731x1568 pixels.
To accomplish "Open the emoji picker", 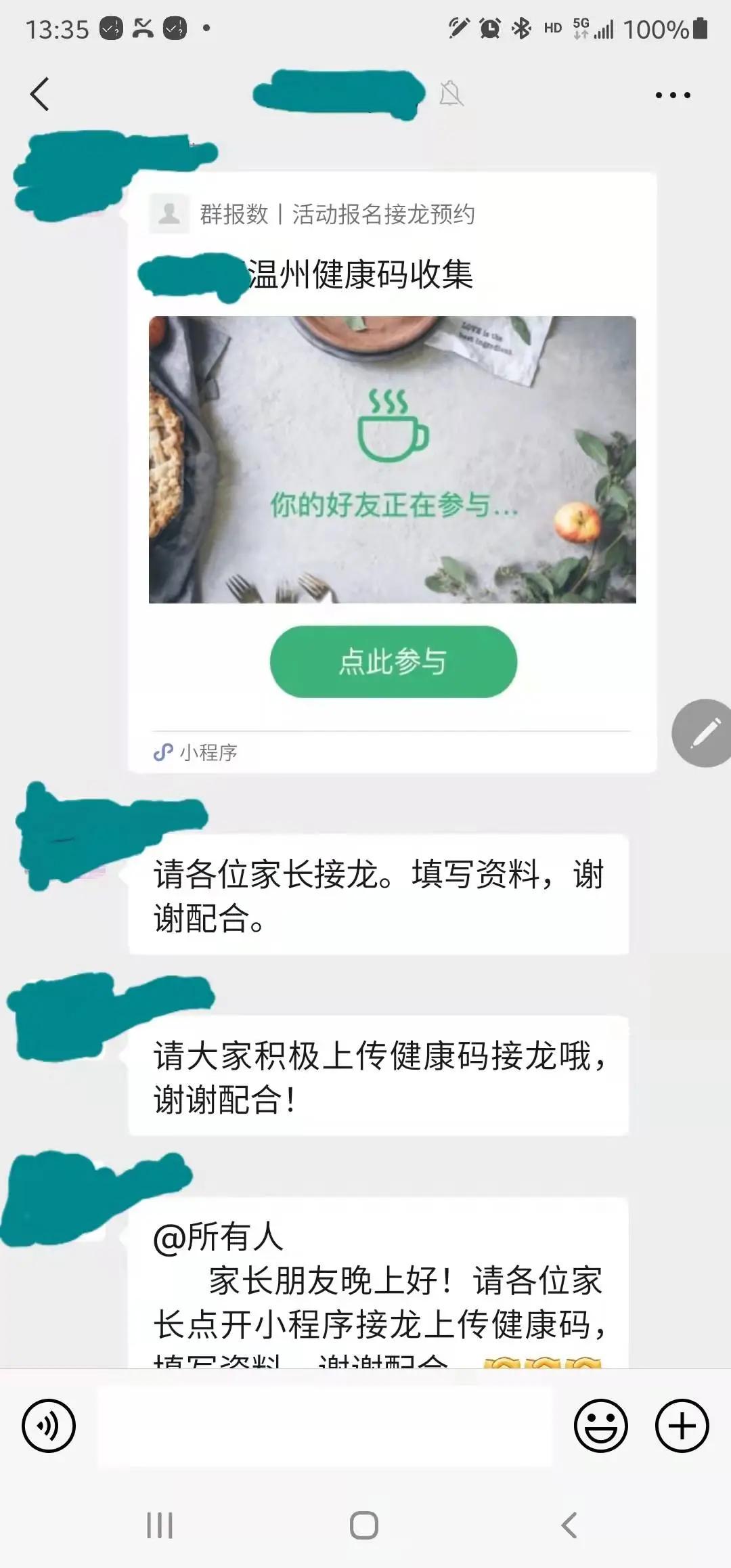I will 600,1425.
